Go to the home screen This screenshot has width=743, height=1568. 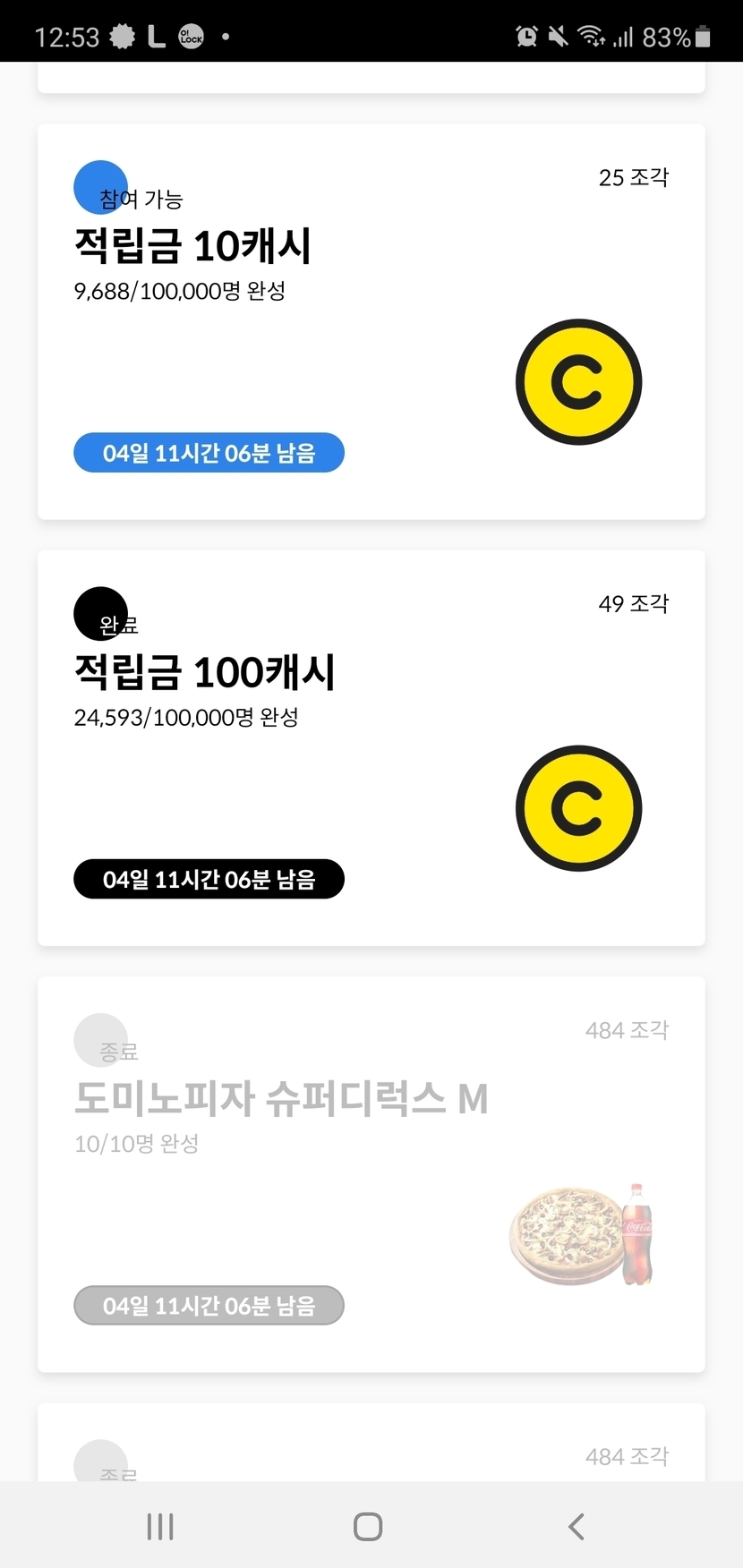tap(368, 1526)
